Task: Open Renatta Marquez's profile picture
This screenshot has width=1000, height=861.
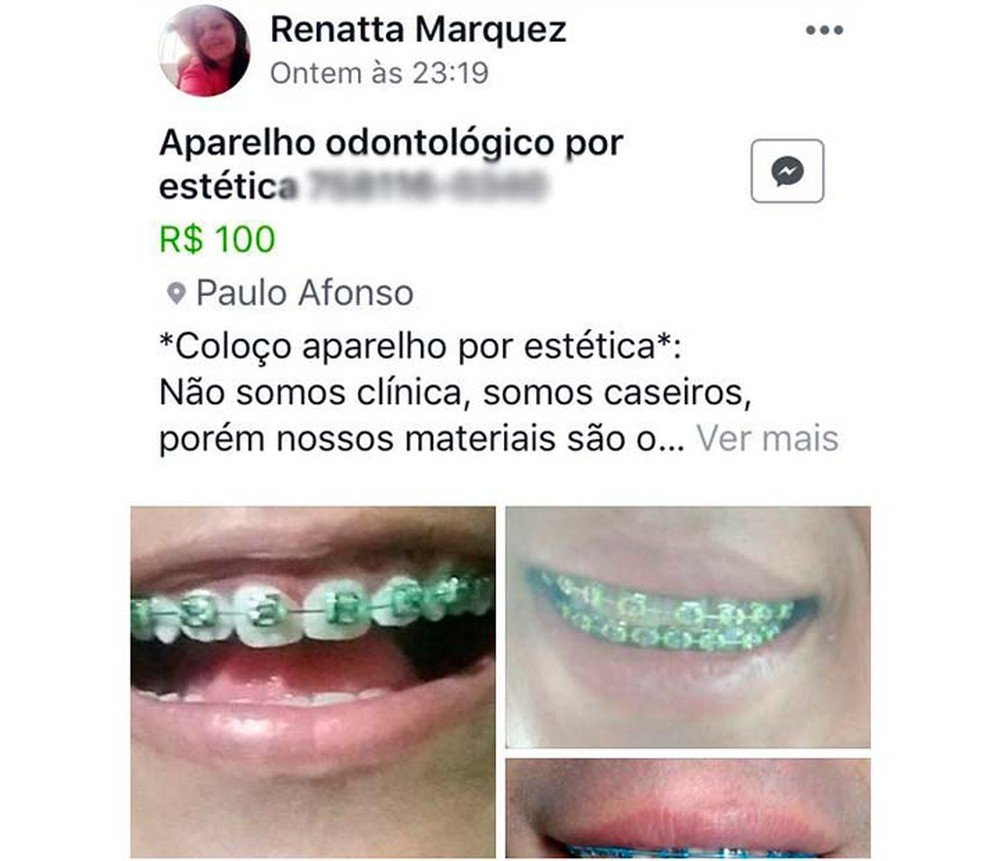Action: (204, 51)
